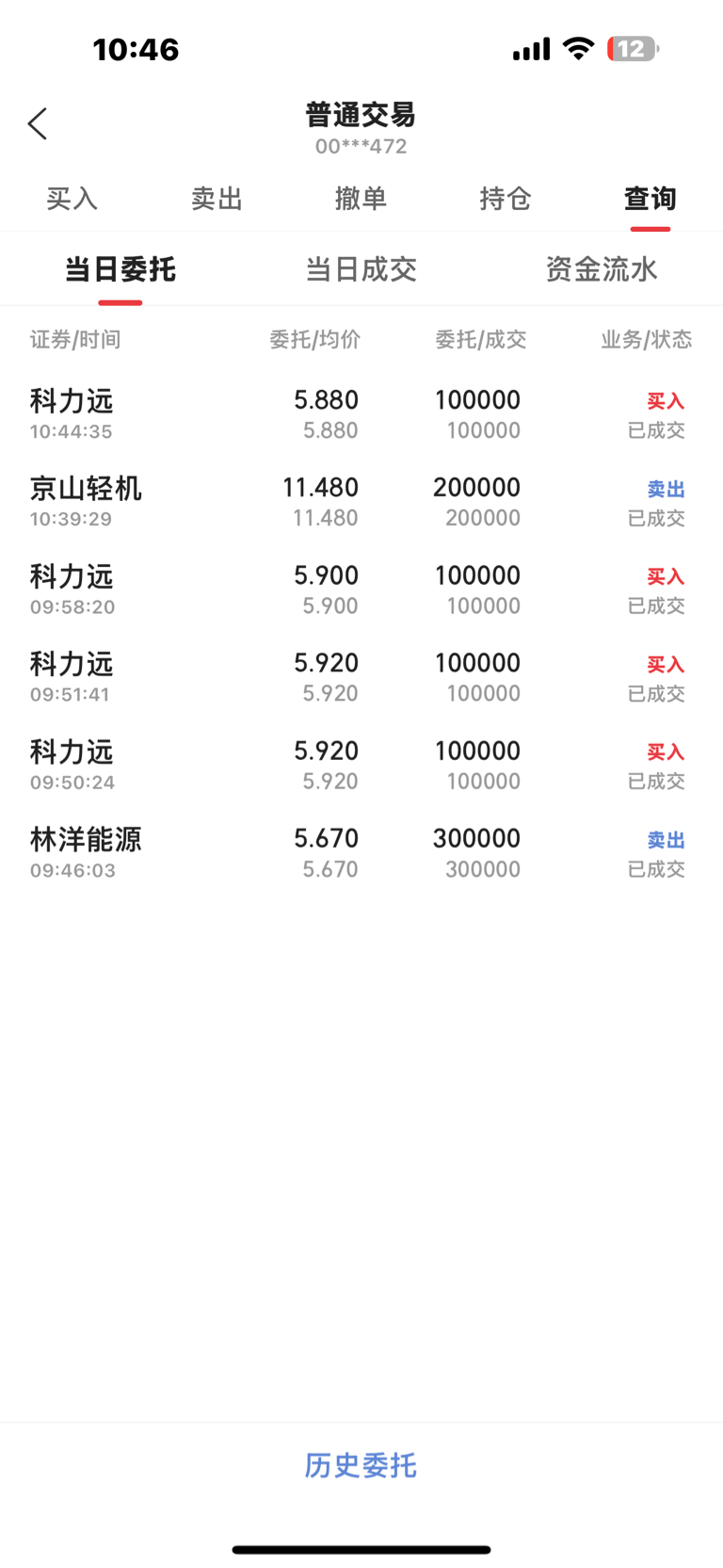
Task: Go back using the top-left arrow
Action: click(x=38, y=124)
